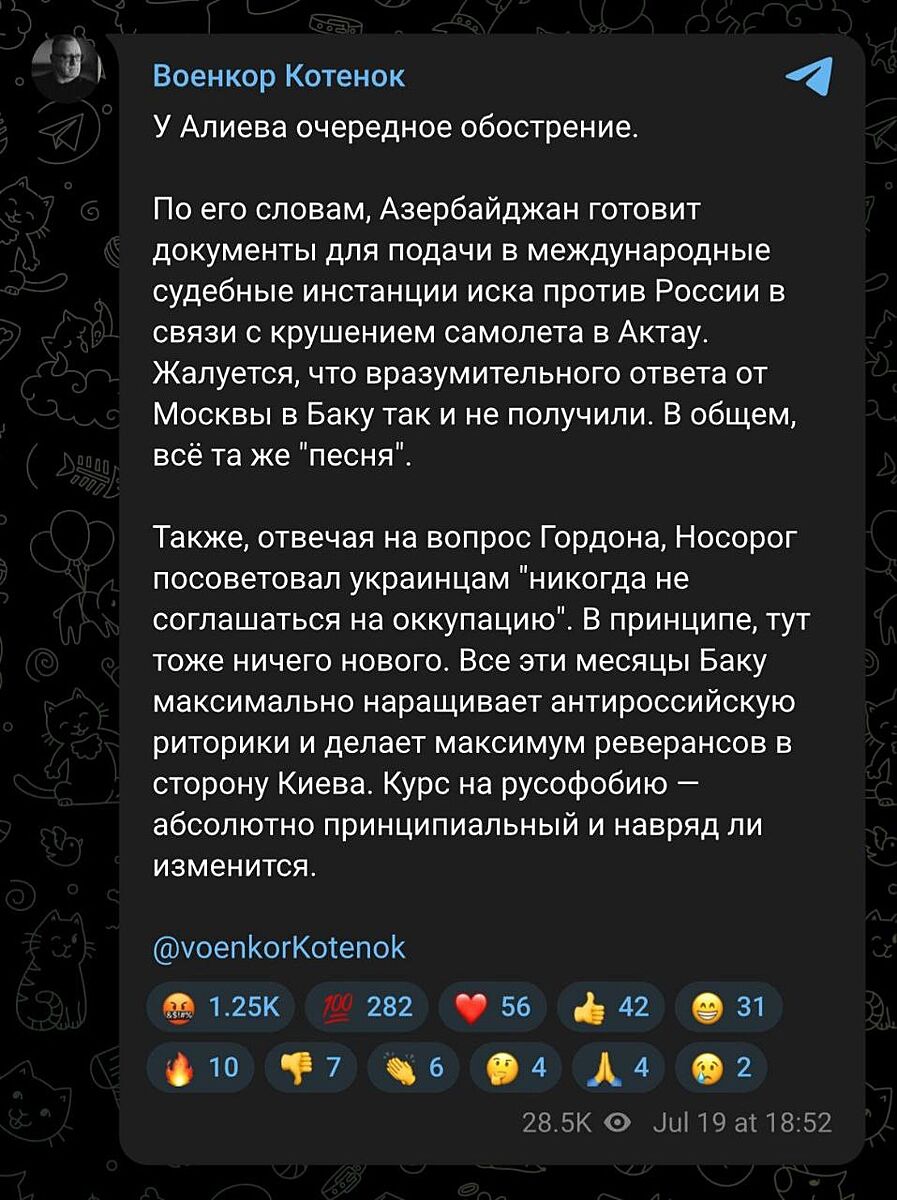React with the 100 emoji showing 282
The height and width of the screenshot is (1200, 897).
(365, 1006)
